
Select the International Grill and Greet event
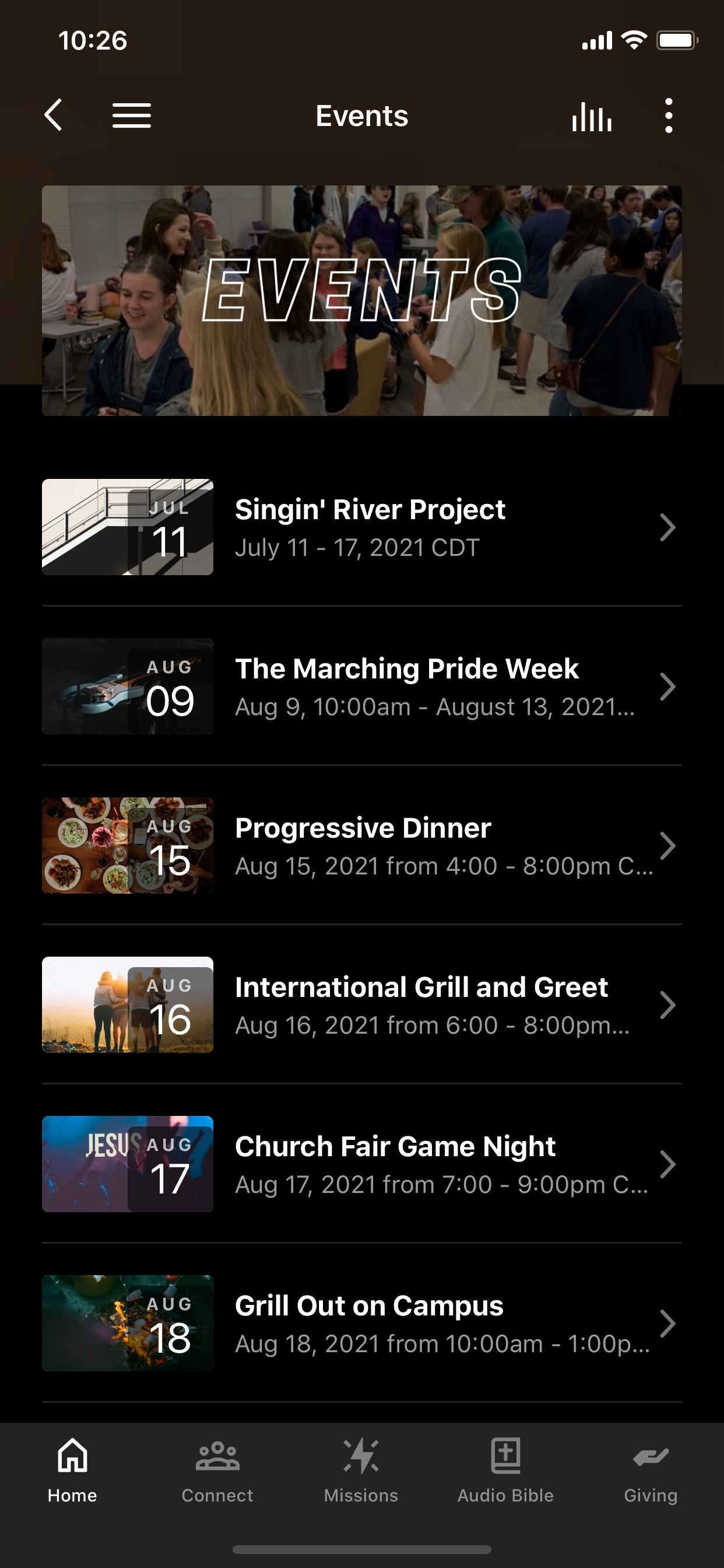361,1005
